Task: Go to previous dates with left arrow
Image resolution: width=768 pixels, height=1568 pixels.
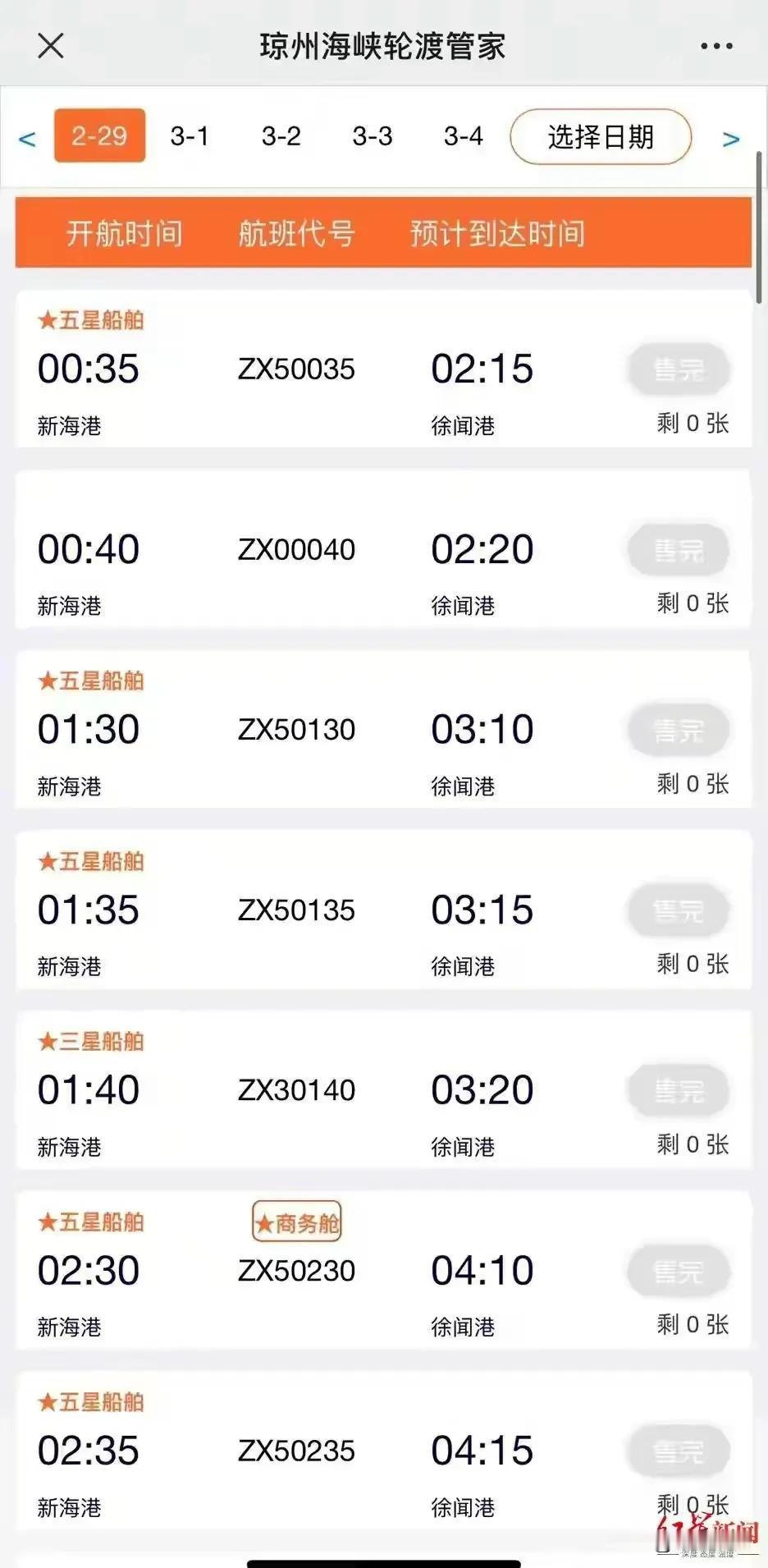Action: (27, 138)
